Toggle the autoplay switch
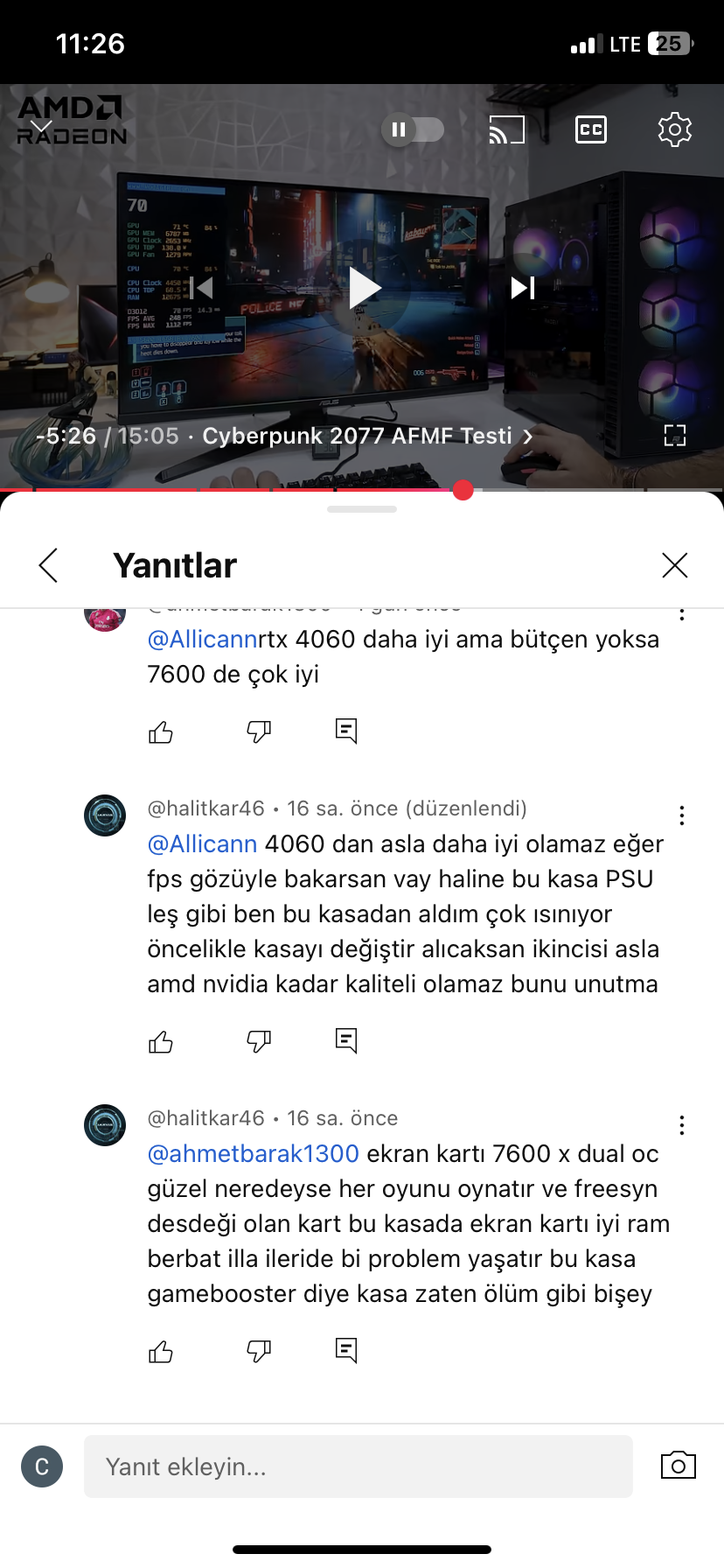724x1568 pixels. 413,130
